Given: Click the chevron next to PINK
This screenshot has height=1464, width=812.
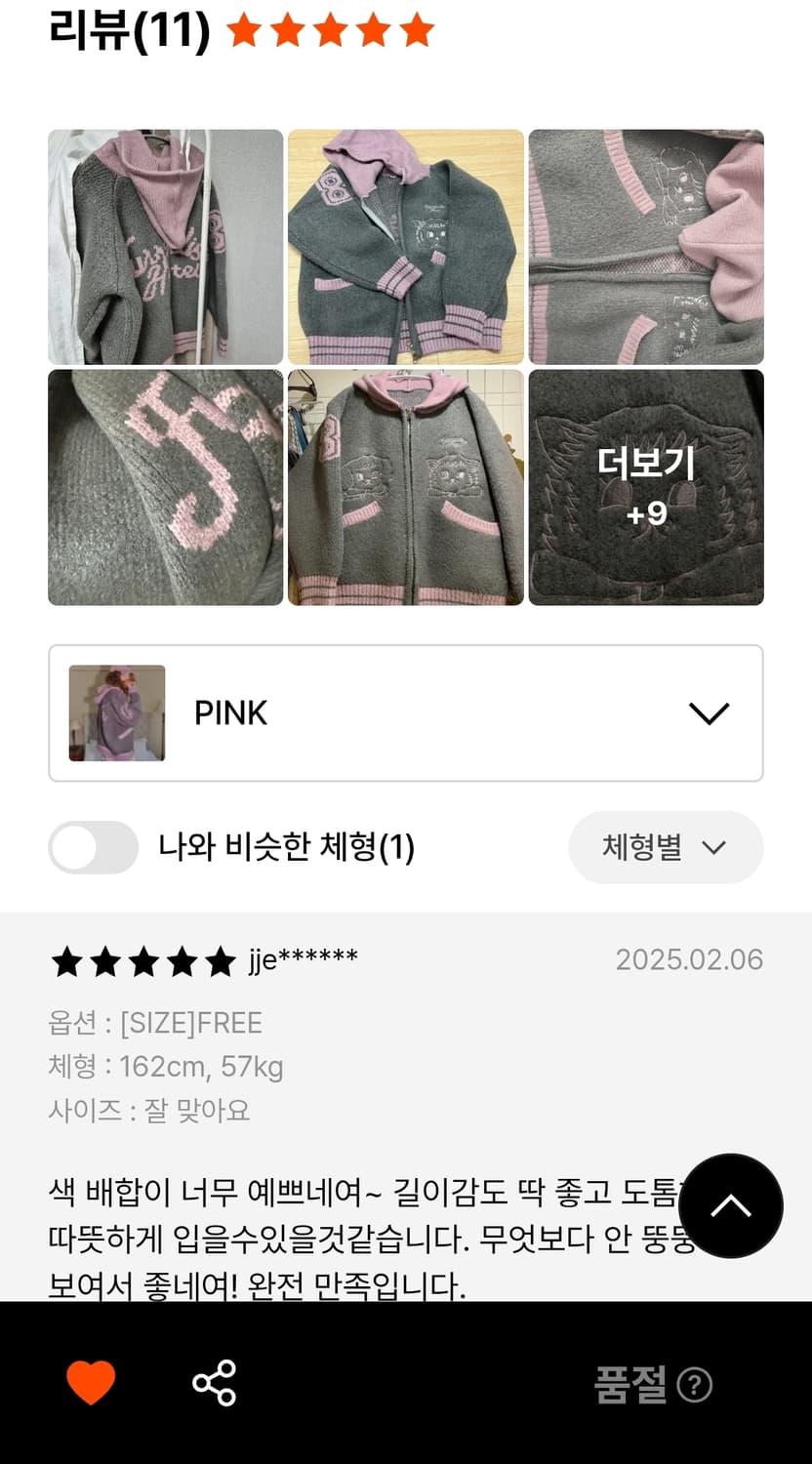Looking at the screenshot, I should 710,712.
